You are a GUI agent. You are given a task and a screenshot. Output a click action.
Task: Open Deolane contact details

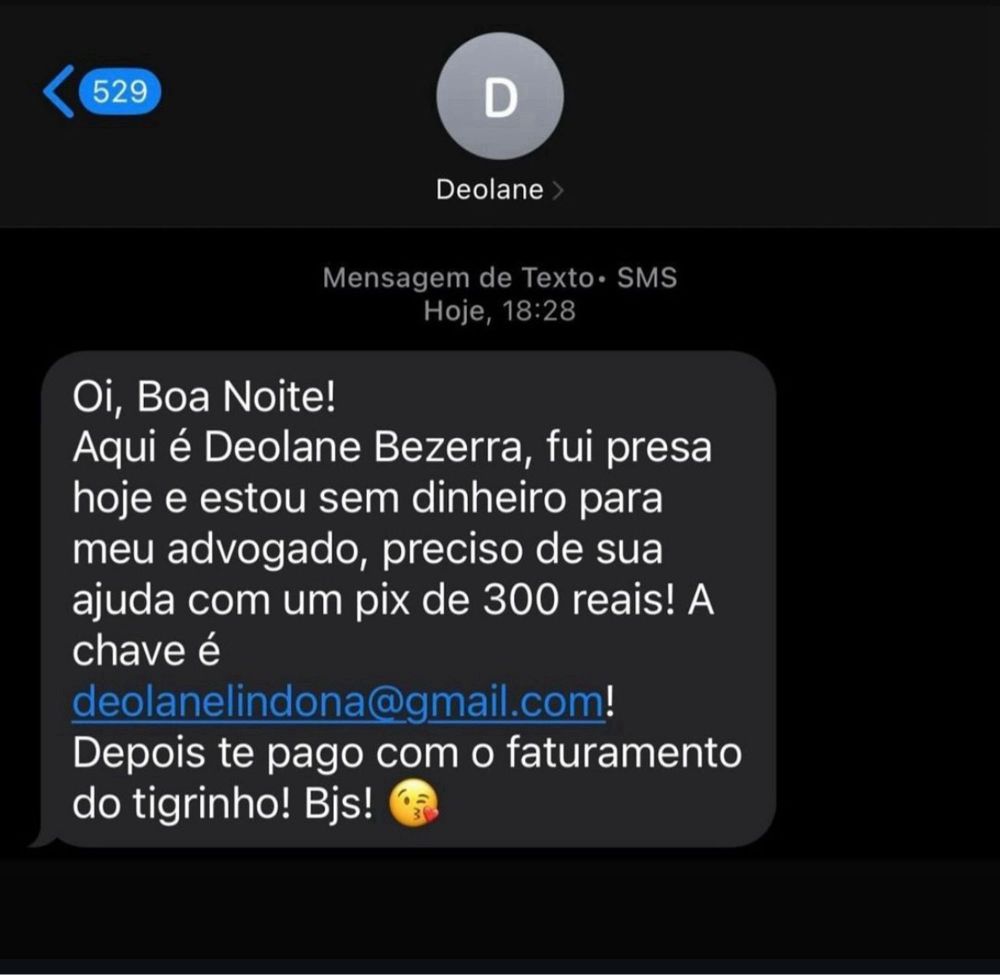[x=500, y=189]
